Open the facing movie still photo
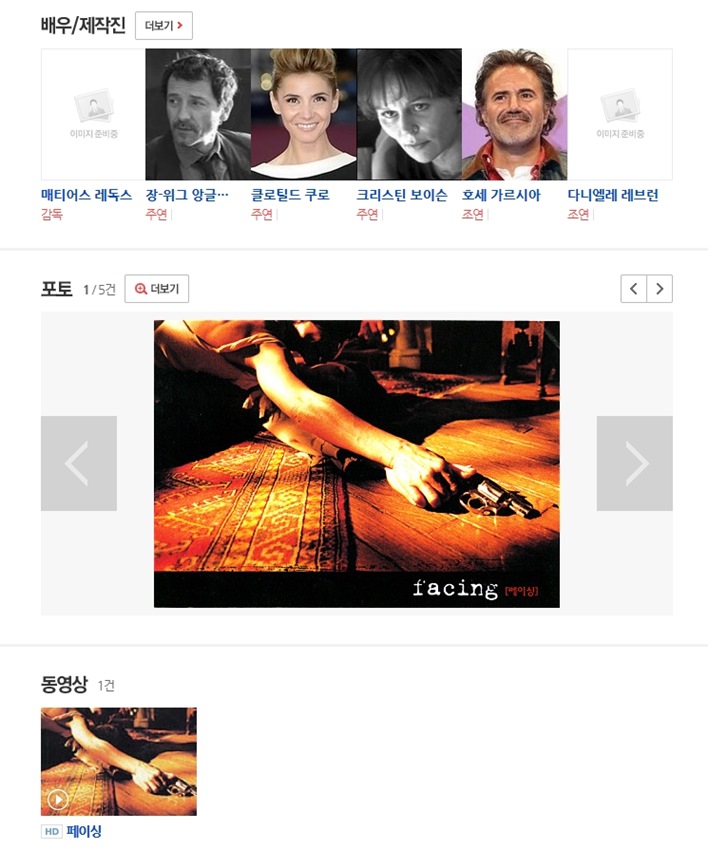Screen dimensions: 708x850 (x=356, y=463)
